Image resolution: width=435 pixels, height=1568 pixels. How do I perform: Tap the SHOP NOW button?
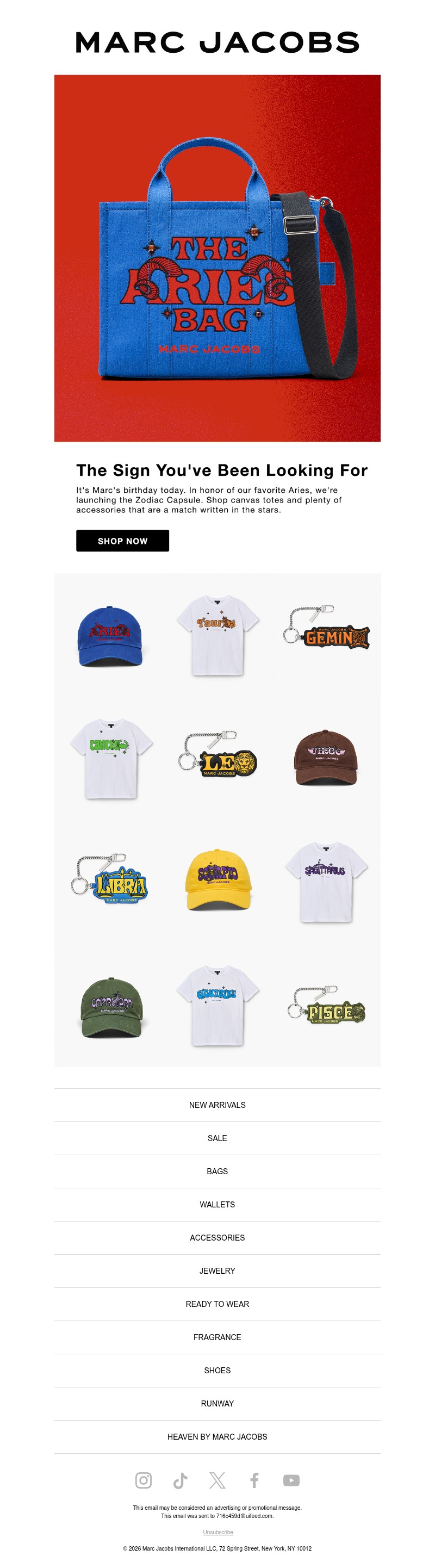[122, 541]
